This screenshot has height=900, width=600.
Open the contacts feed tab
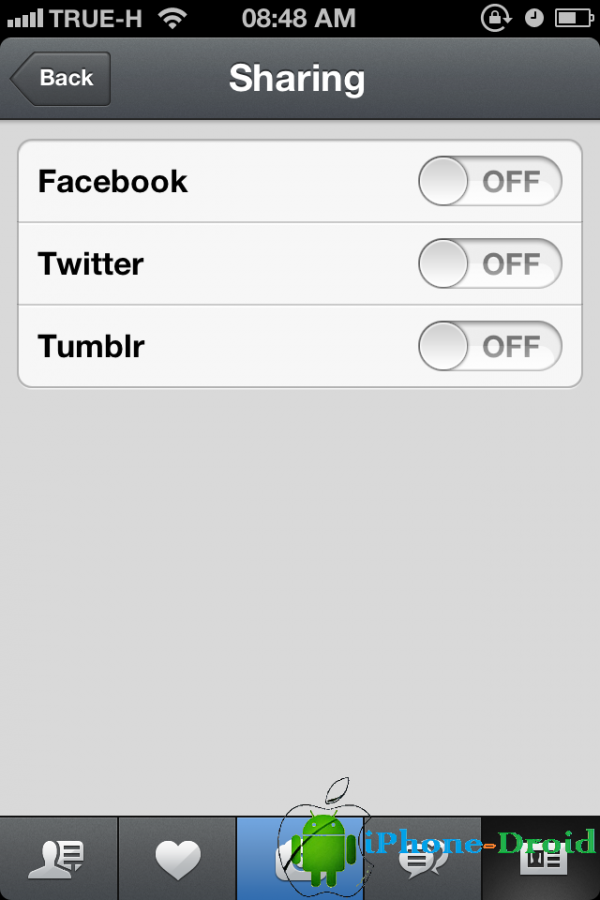click(x=58, y=858)
